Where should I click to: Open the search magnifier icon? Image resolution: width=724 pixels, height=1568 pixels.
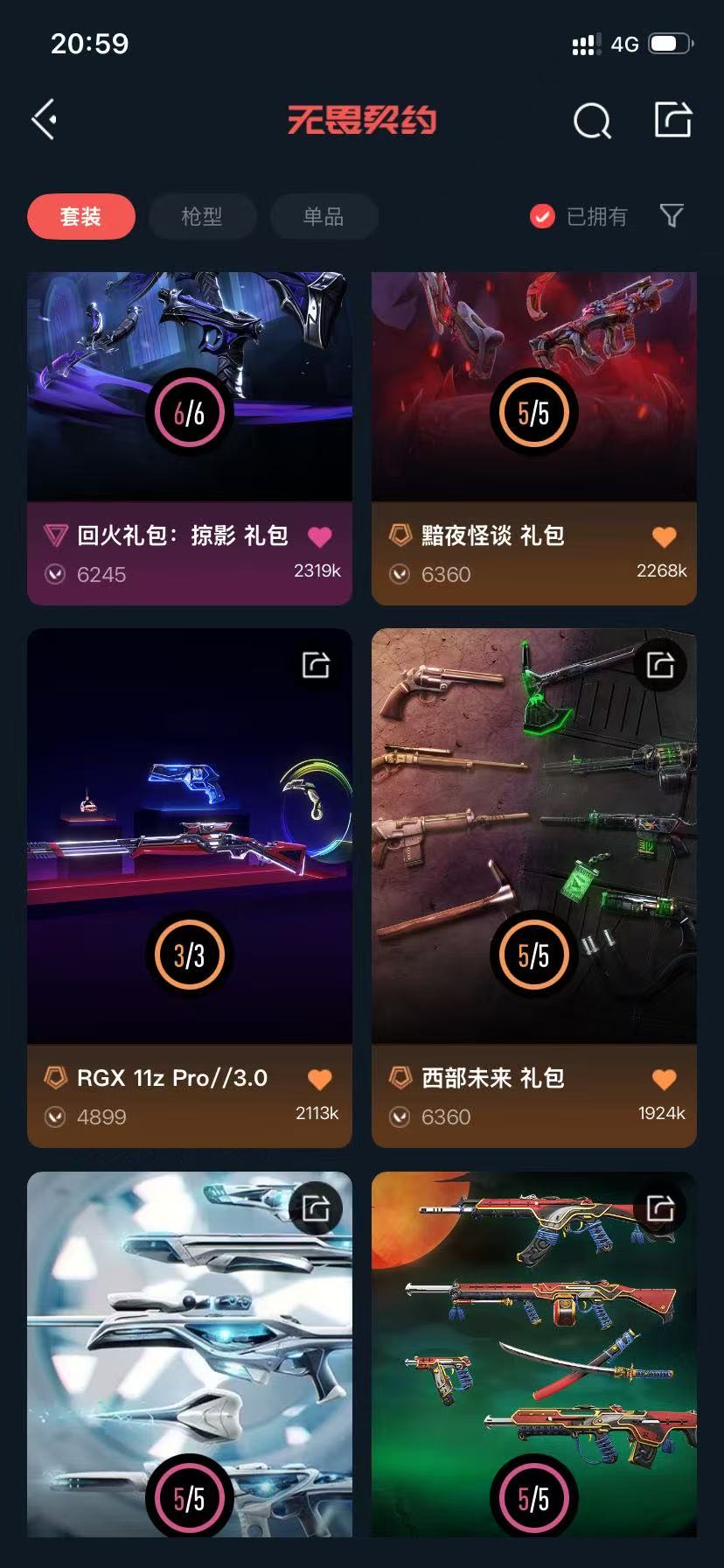(x=592, y=121)
